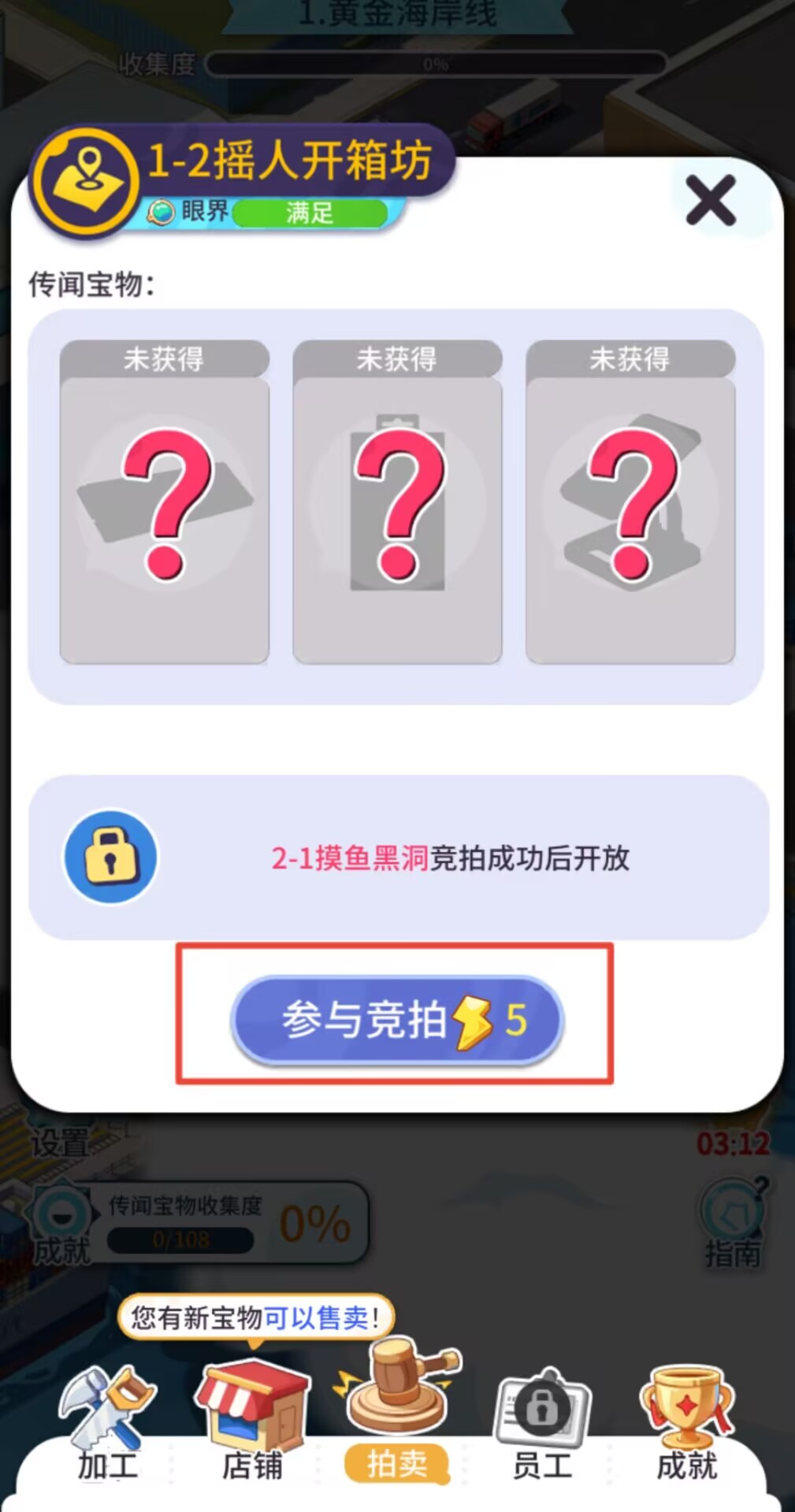
Task: Go to the 成就 trophy tab
Action: tap(686, 1425)
